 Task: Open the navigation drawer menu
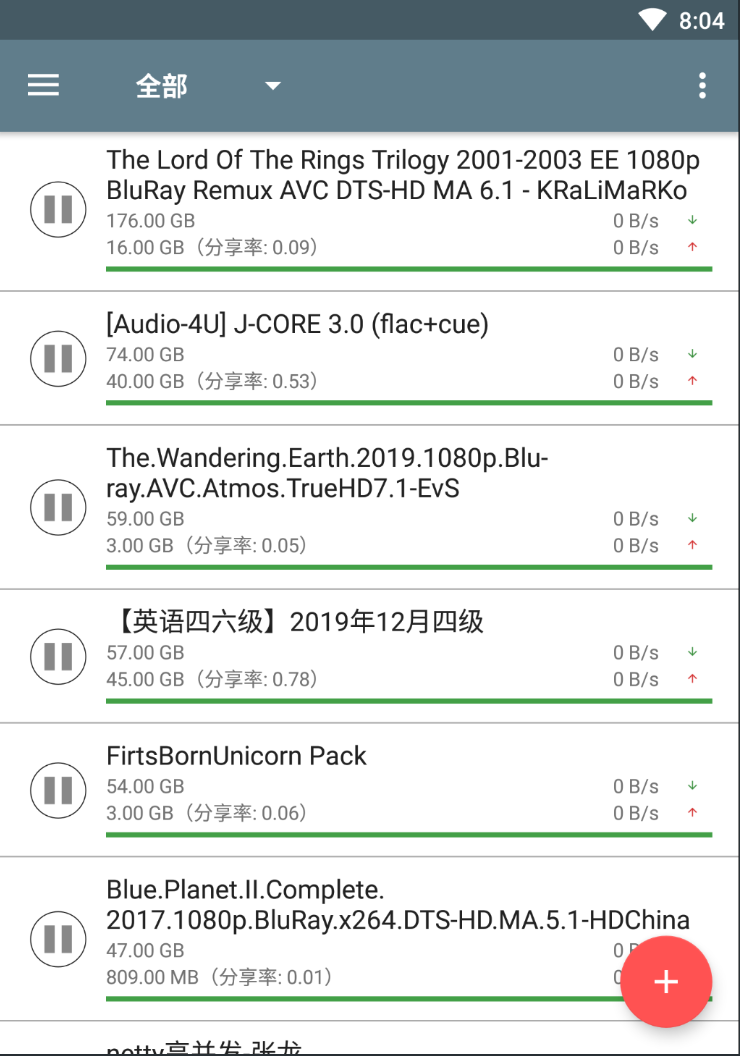(43, 86)
